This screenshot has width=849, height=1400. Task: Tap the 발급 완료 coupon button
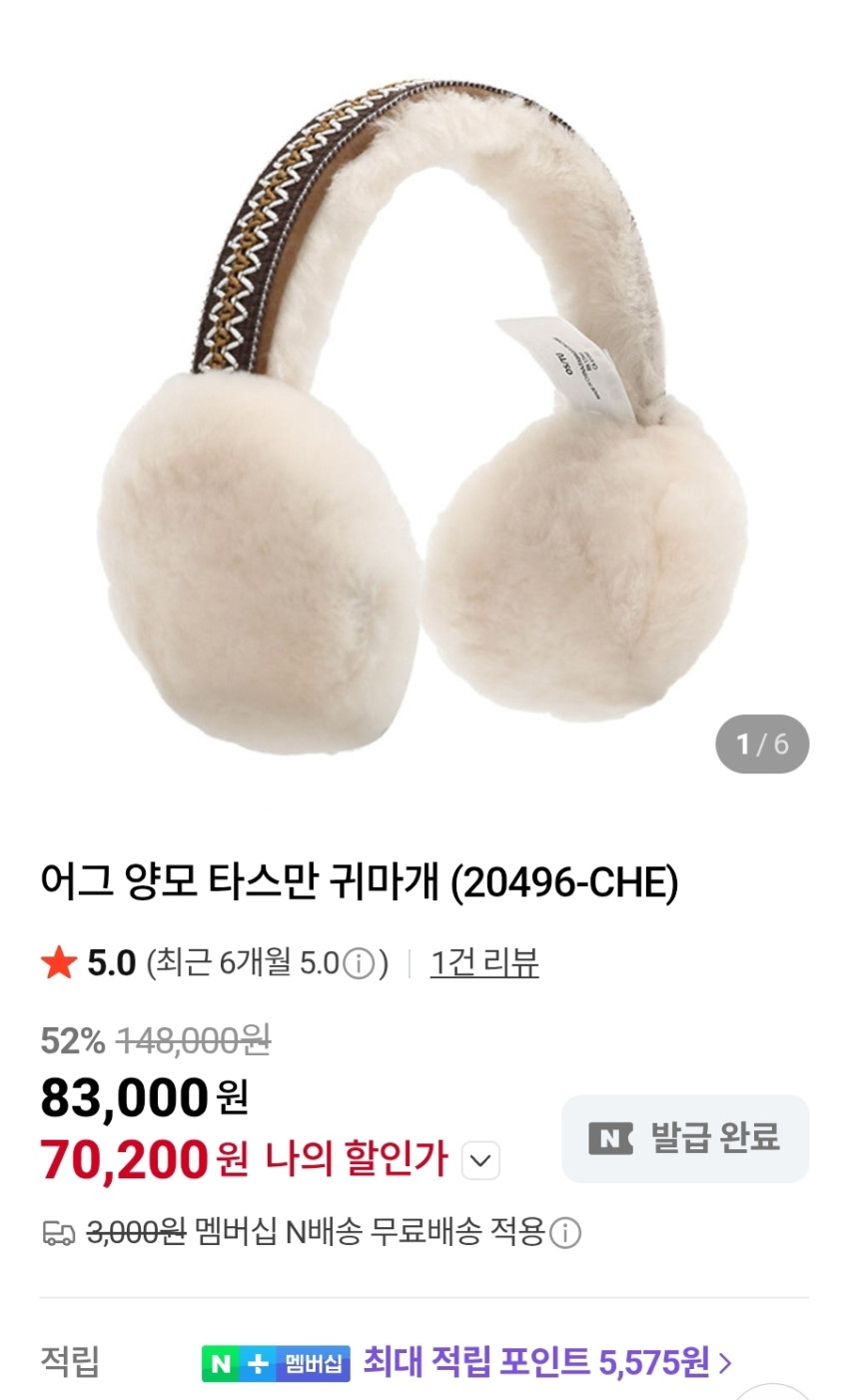[x=685, y=1138]
